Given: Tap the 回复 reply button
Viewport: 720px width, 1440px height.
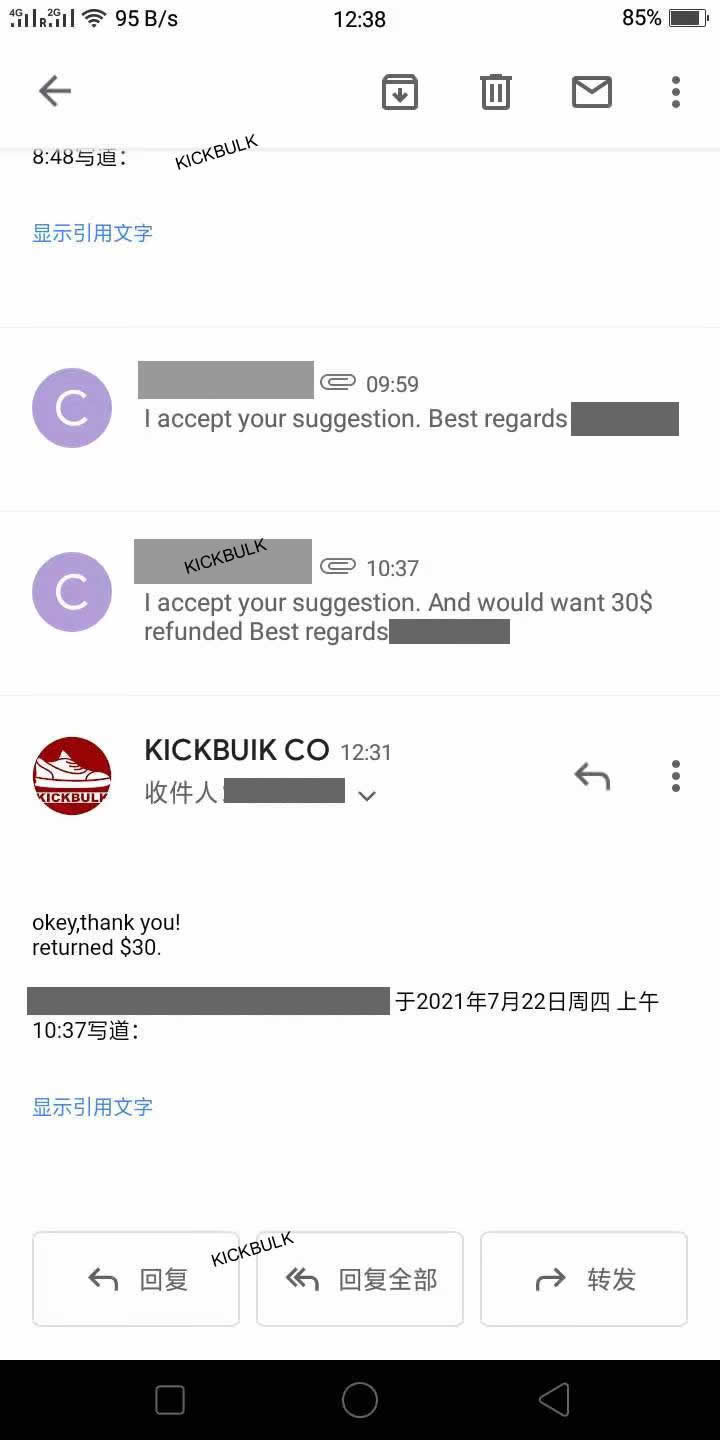Looking at the screenshot, I should pyautogui.click(x=136, y=1279).
